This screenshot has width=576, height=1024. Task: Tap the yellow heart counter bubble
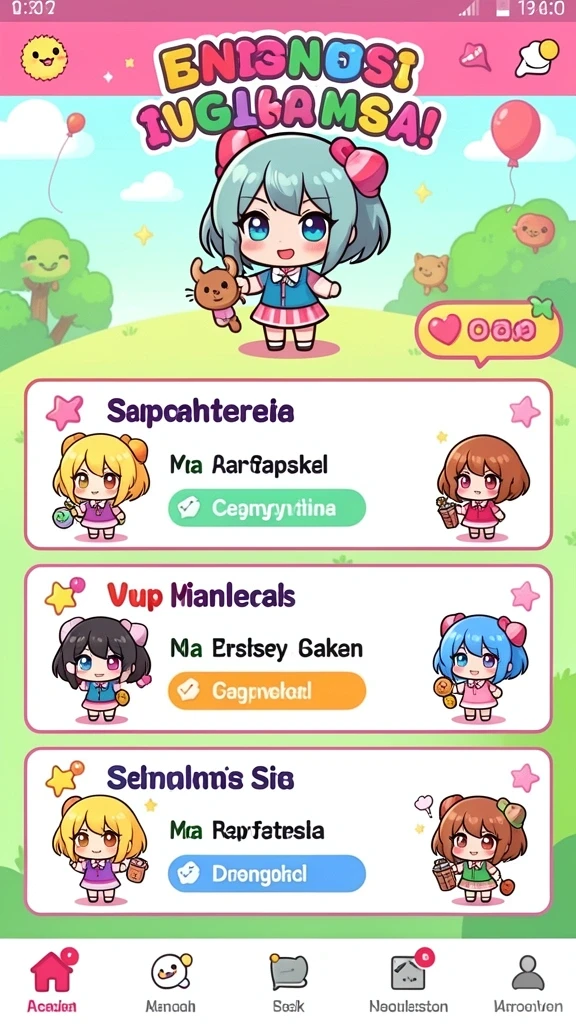click(x=488, y=330)
